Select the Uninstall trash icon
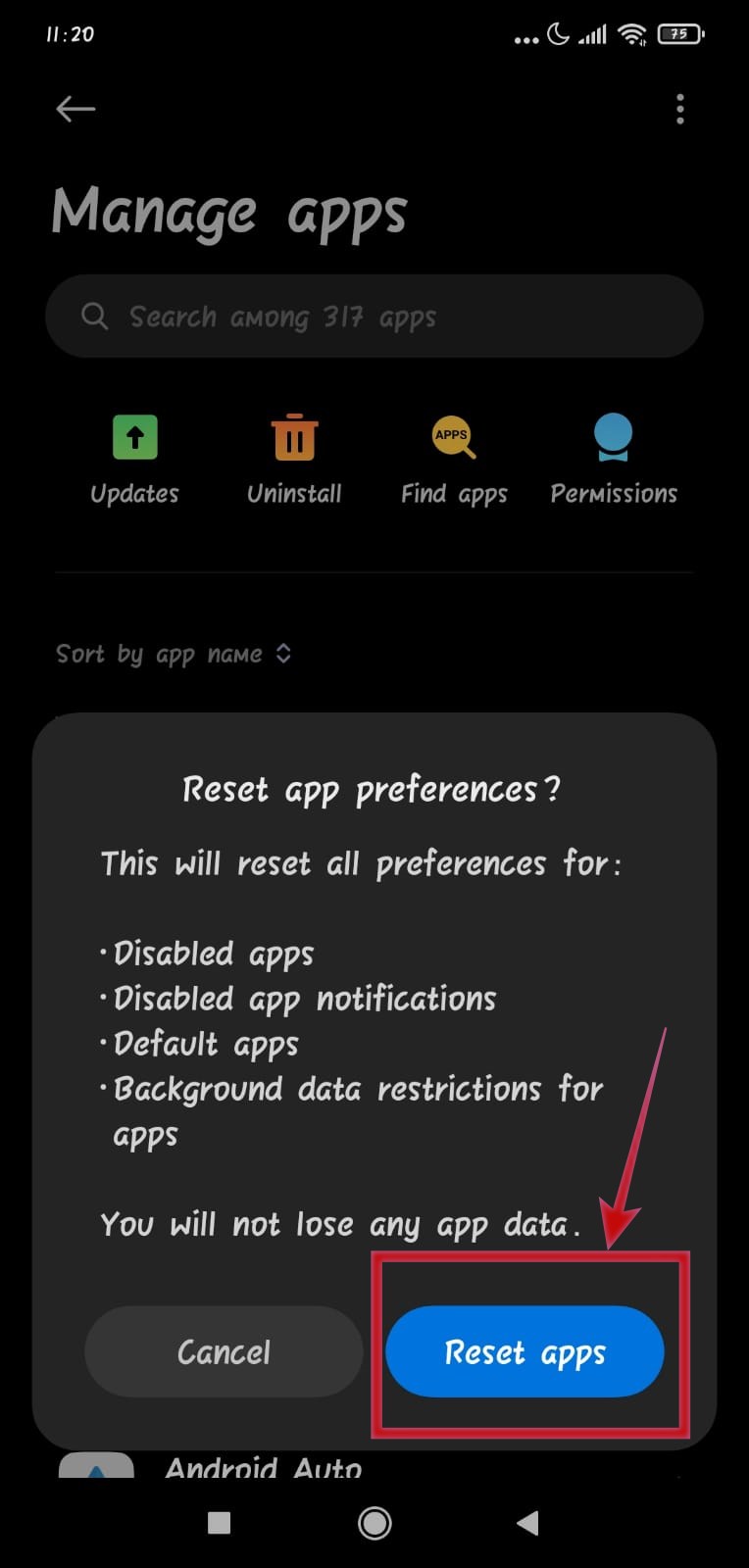The width and height of the screenshot is (749, 1568). pos(294,438)
